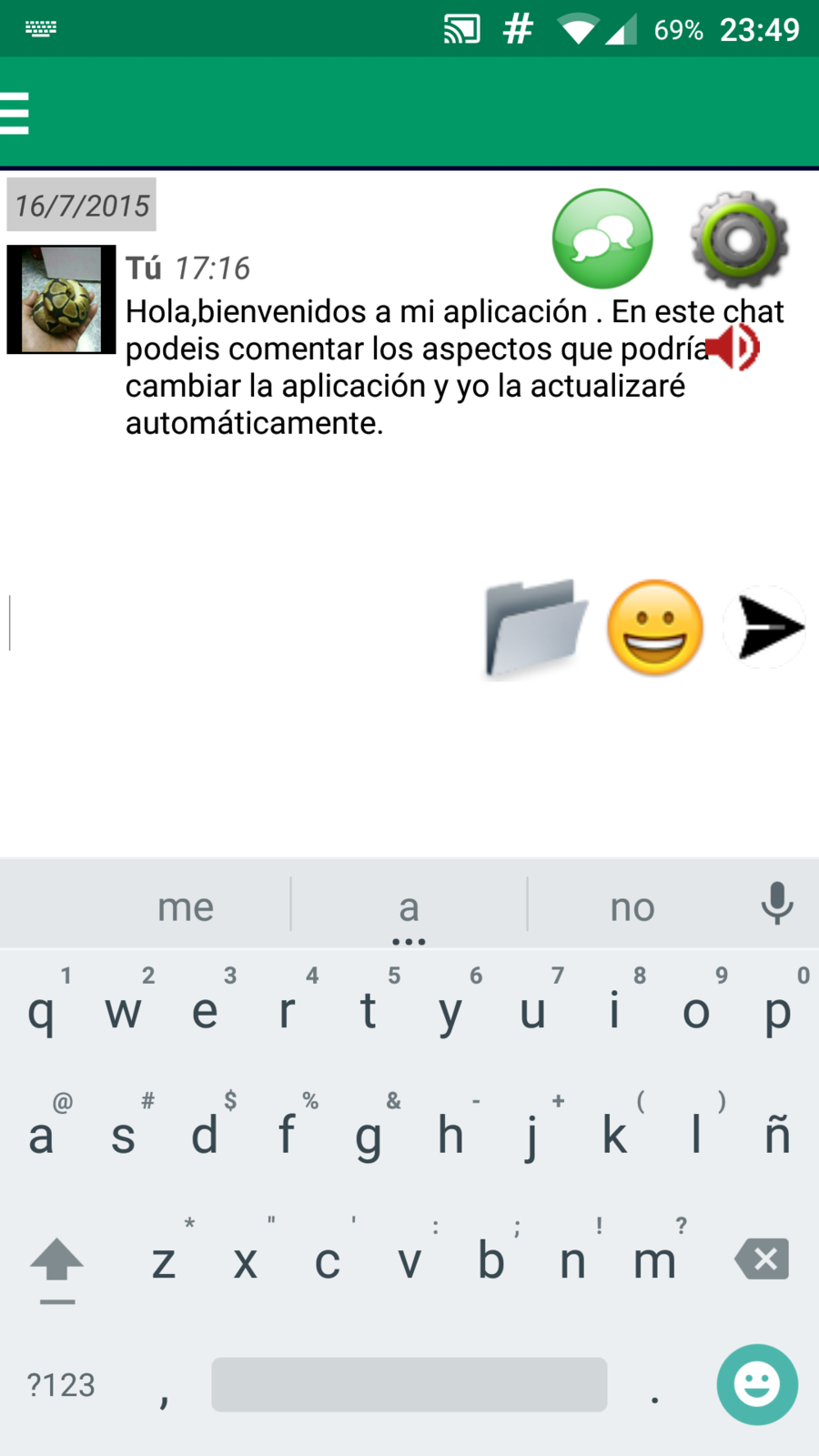The image size is (819, 1456).
Task: Focus the message text field
Action: coord(237,624)
